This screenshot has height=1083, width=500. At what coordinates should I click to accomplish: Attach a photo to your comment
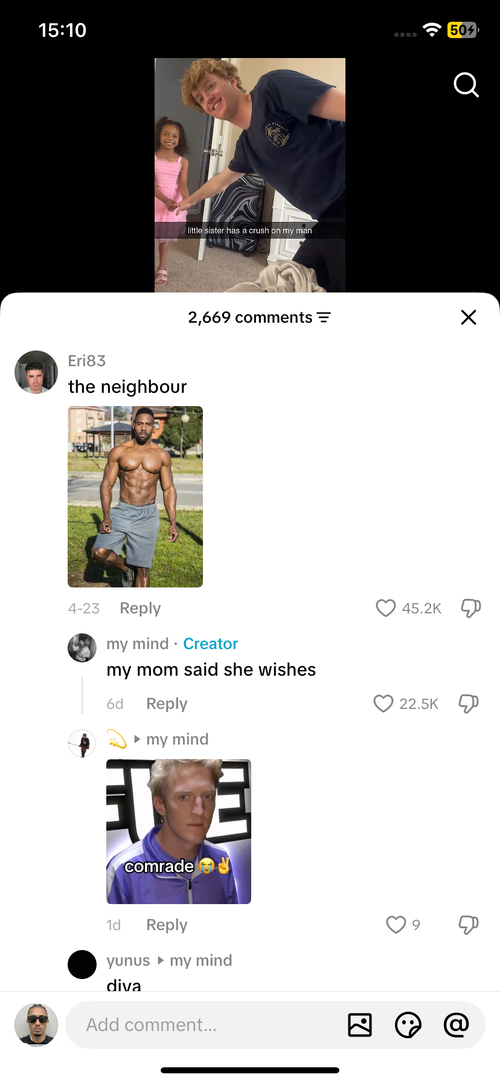click(x=360, y=1024)
